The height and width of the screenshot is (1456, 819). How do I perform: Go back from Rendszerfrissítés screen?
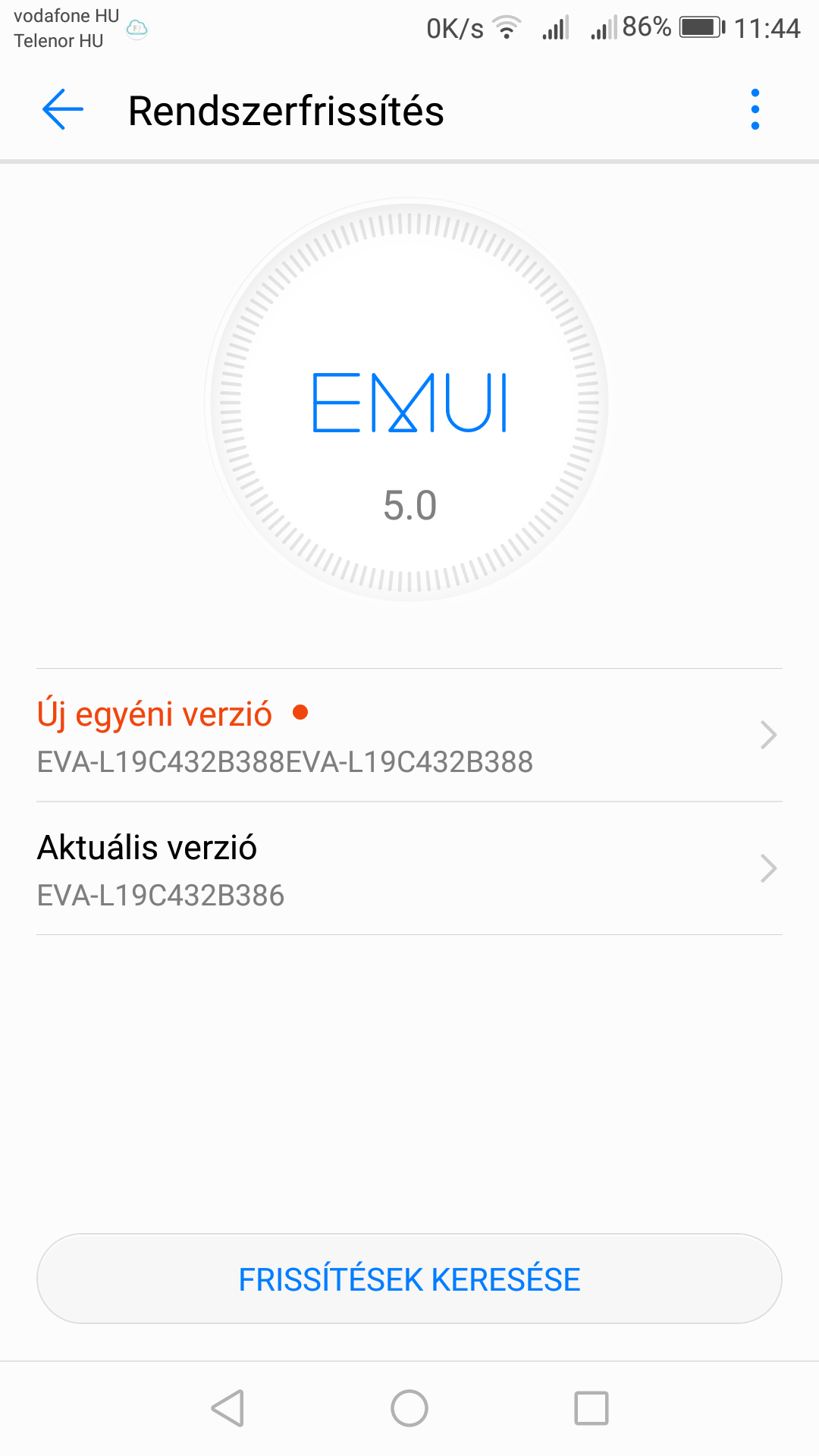pos(63,109)
